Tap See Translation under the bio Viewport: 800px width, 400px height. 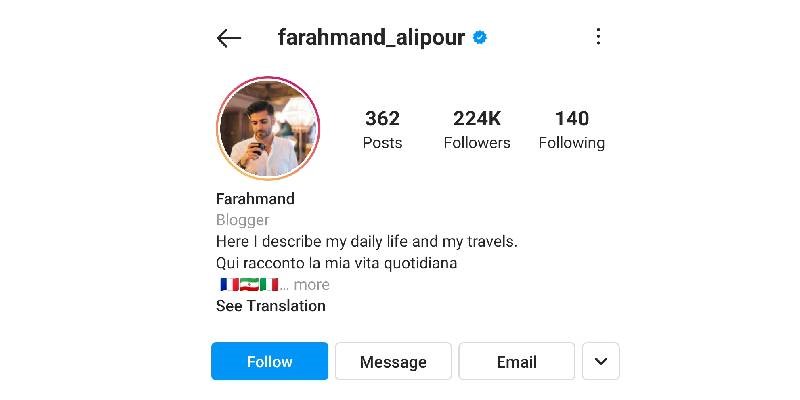click(271, 306)
